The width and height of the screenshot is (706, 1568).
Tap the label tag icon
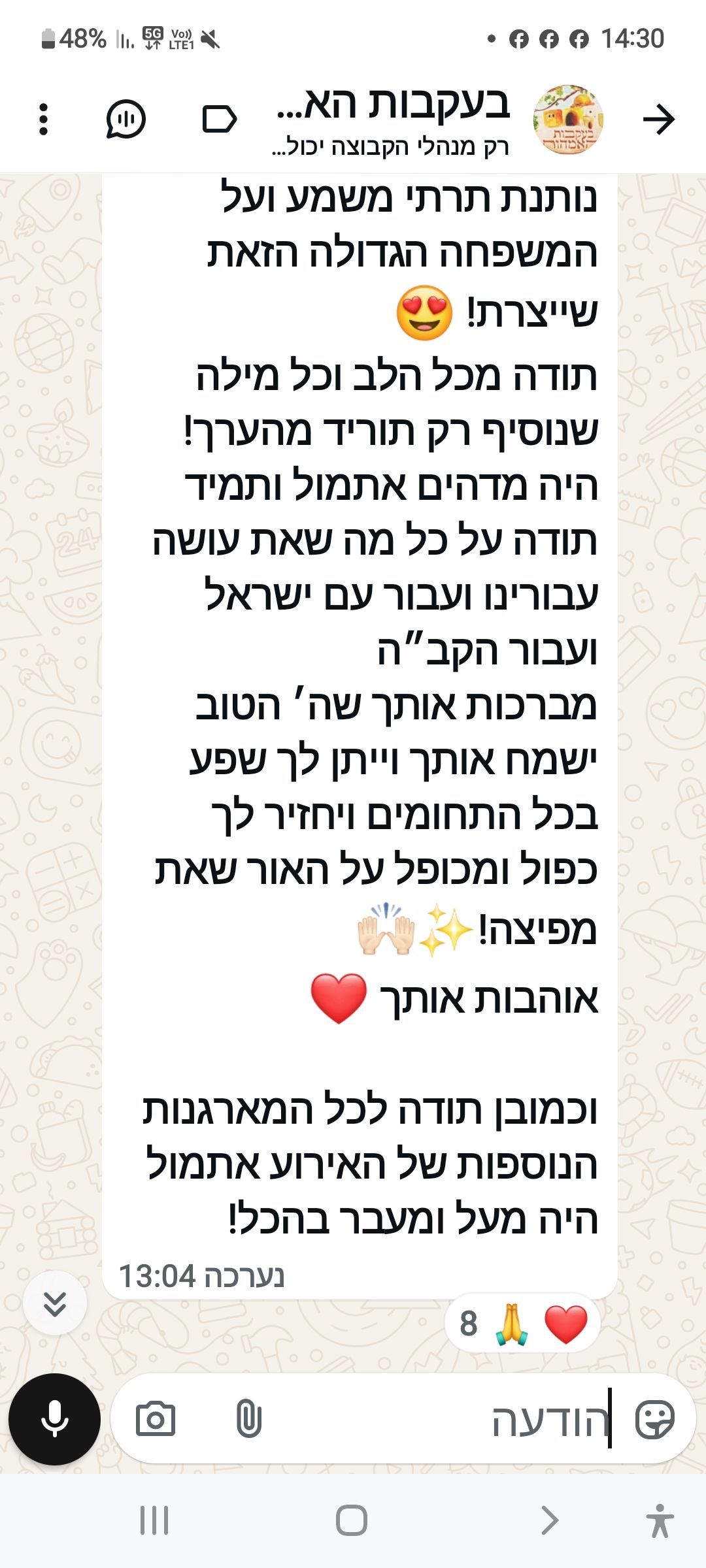[x=219, y=119]
